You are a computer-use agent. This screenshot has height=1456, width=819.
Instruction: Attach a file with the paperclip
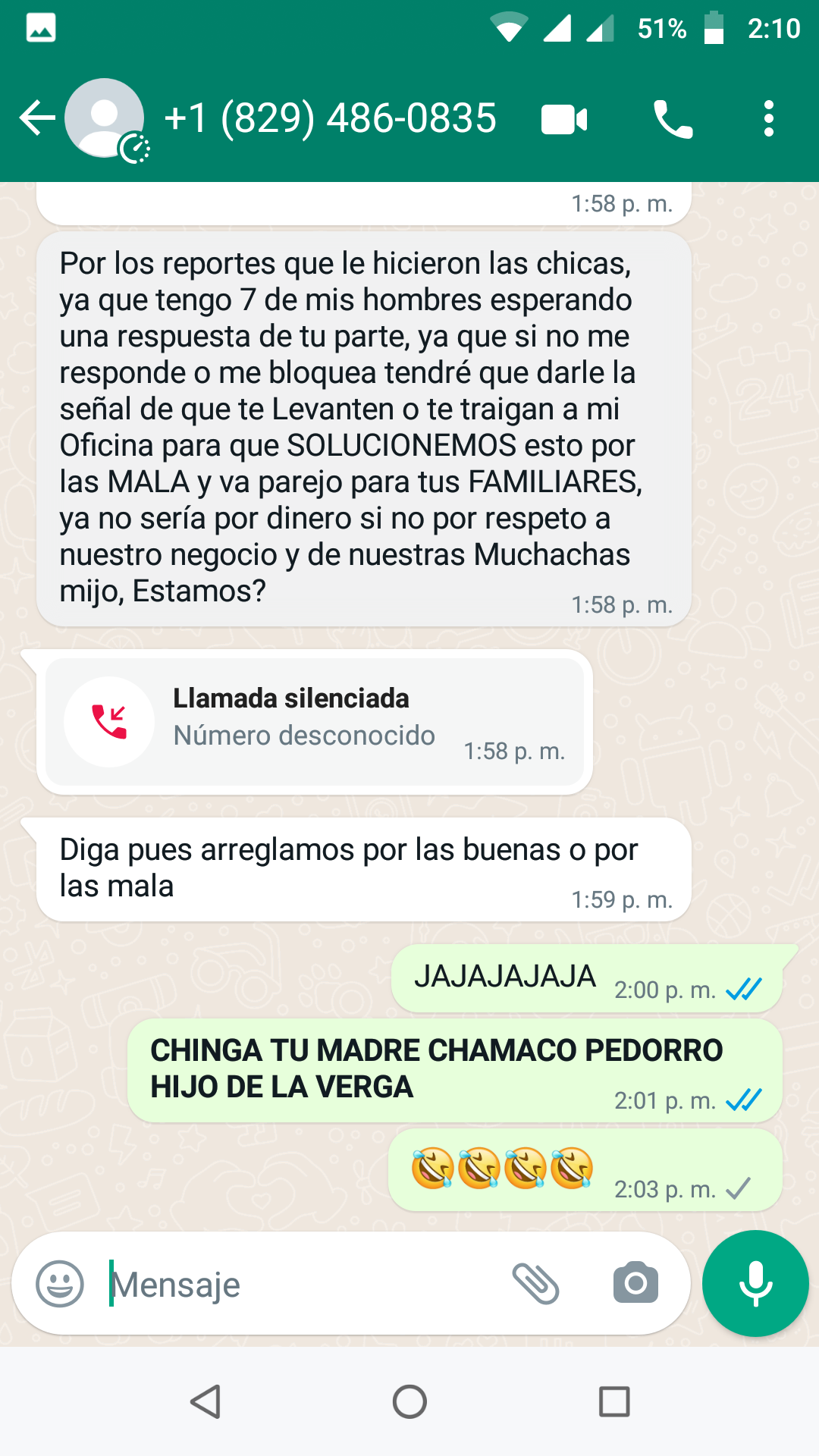point(536,1284)
